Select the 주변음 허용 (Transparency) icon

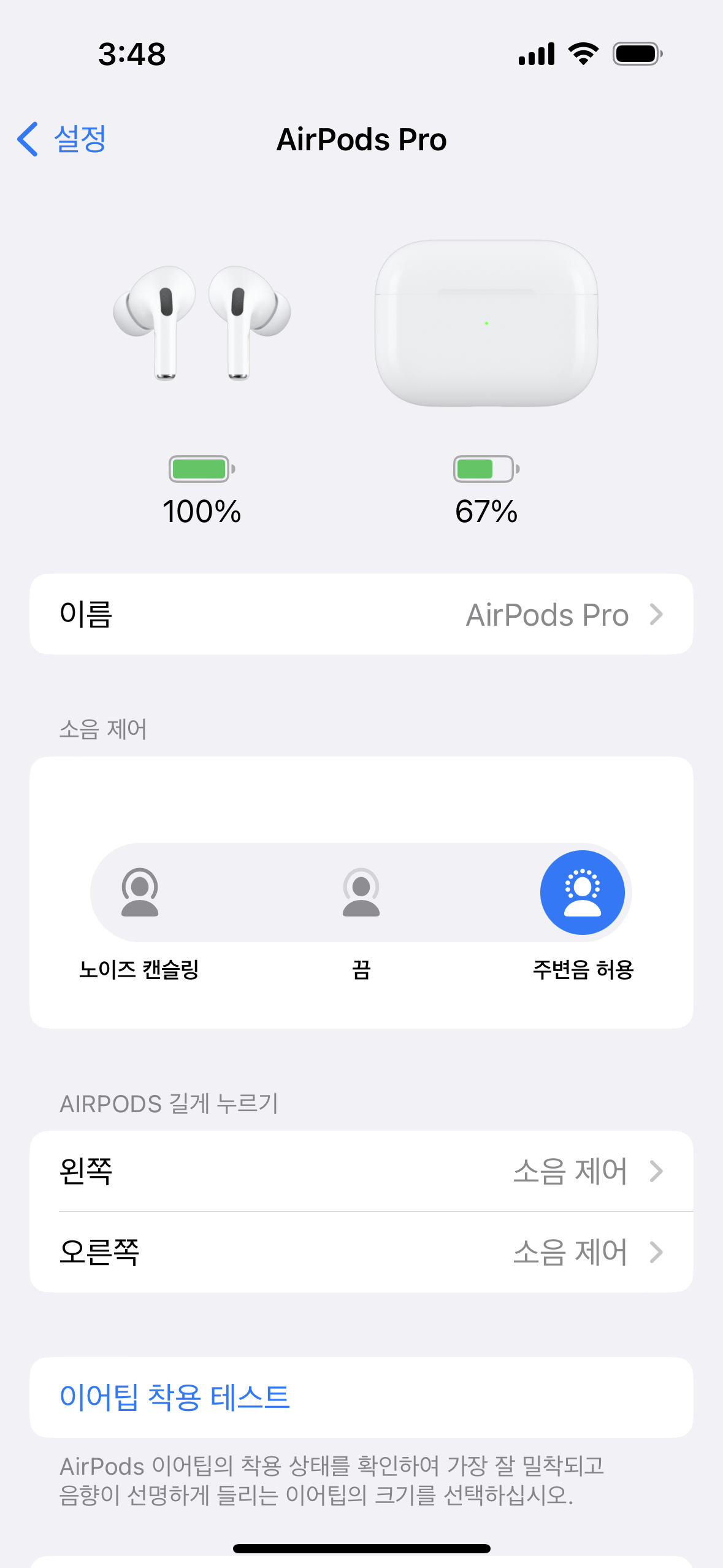tap(583, 893)
